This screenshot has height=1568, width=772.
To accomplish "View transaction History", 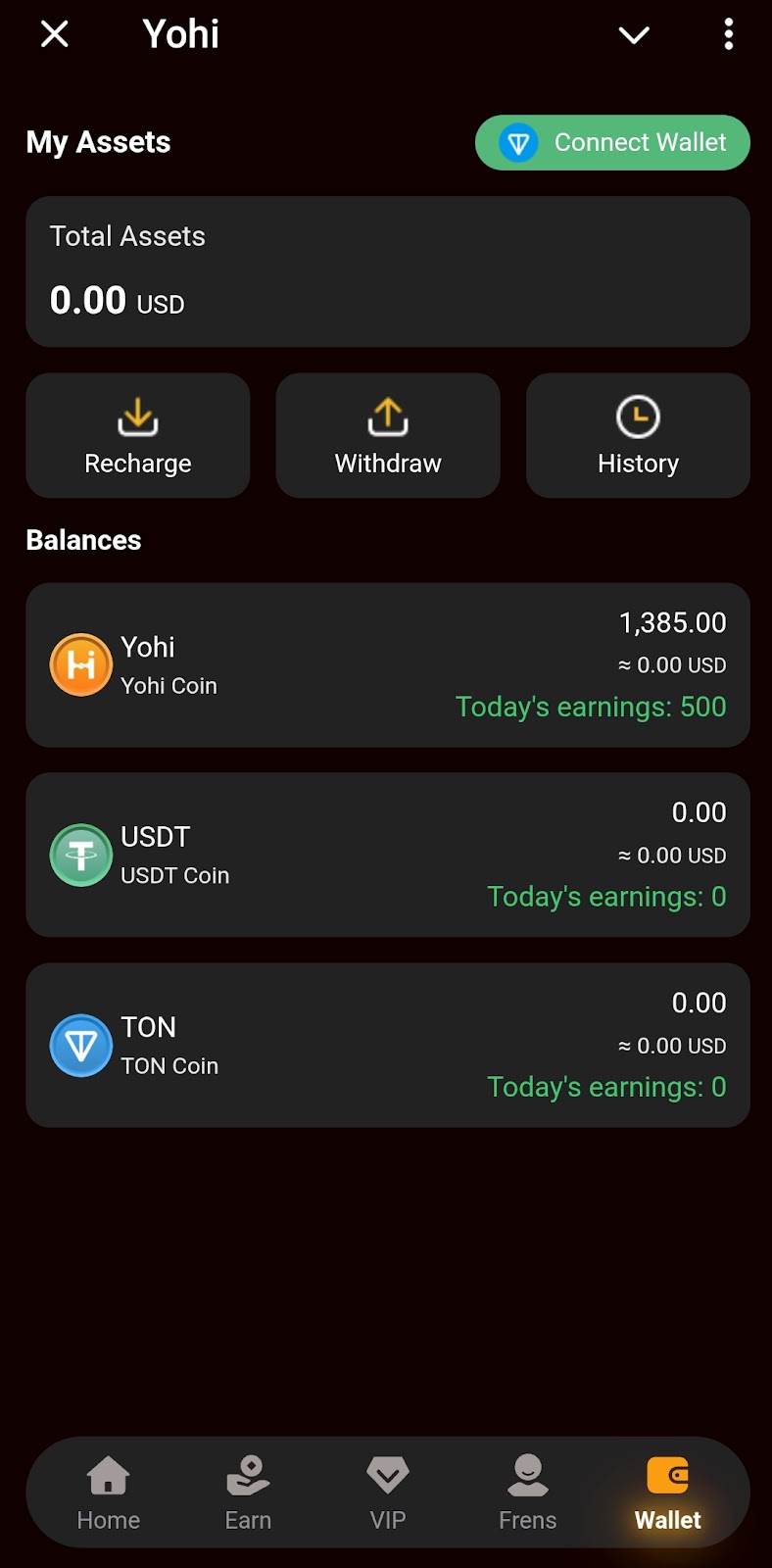I will coord(638,435).
